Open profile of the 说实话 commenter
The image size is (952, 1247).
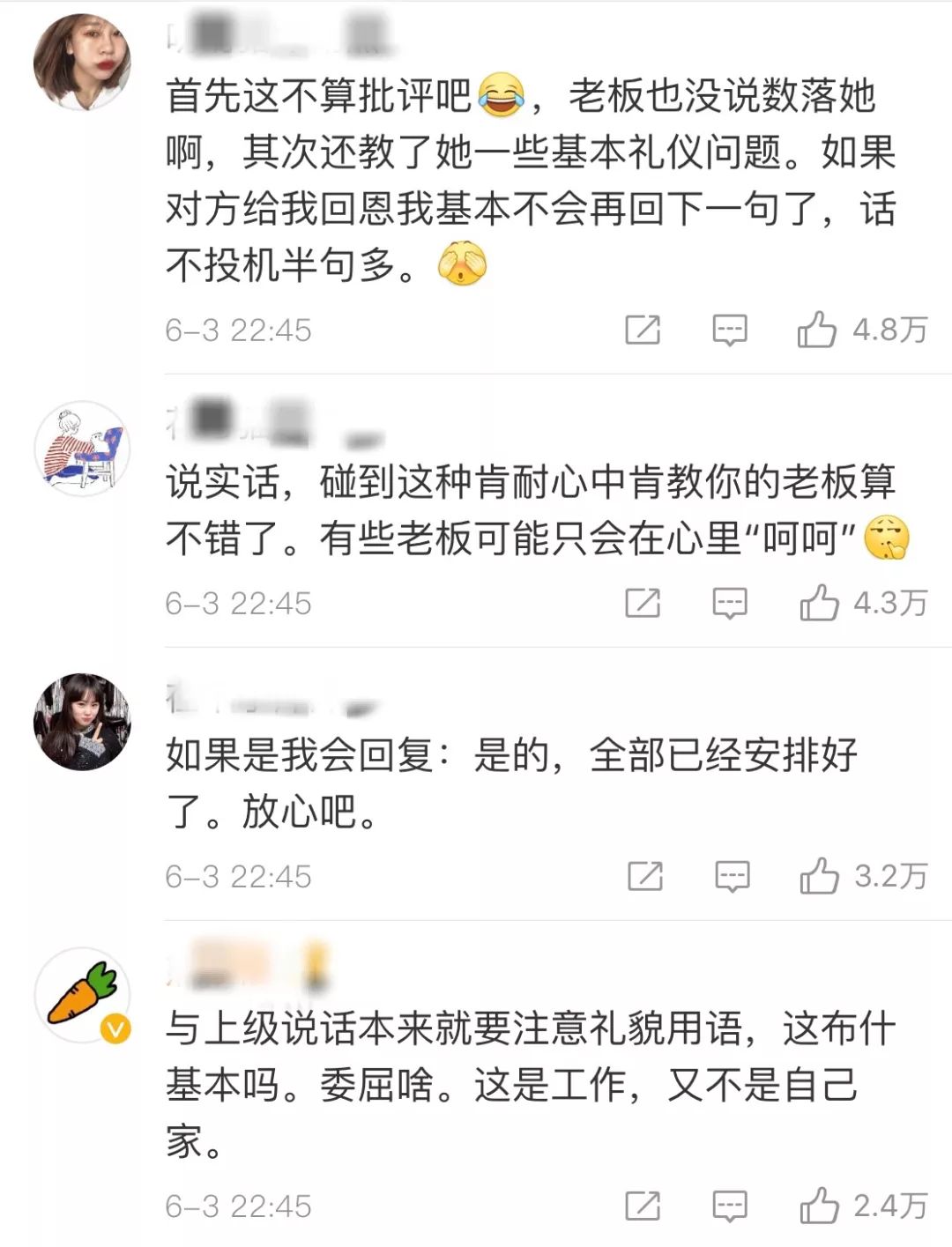[82, 448]
